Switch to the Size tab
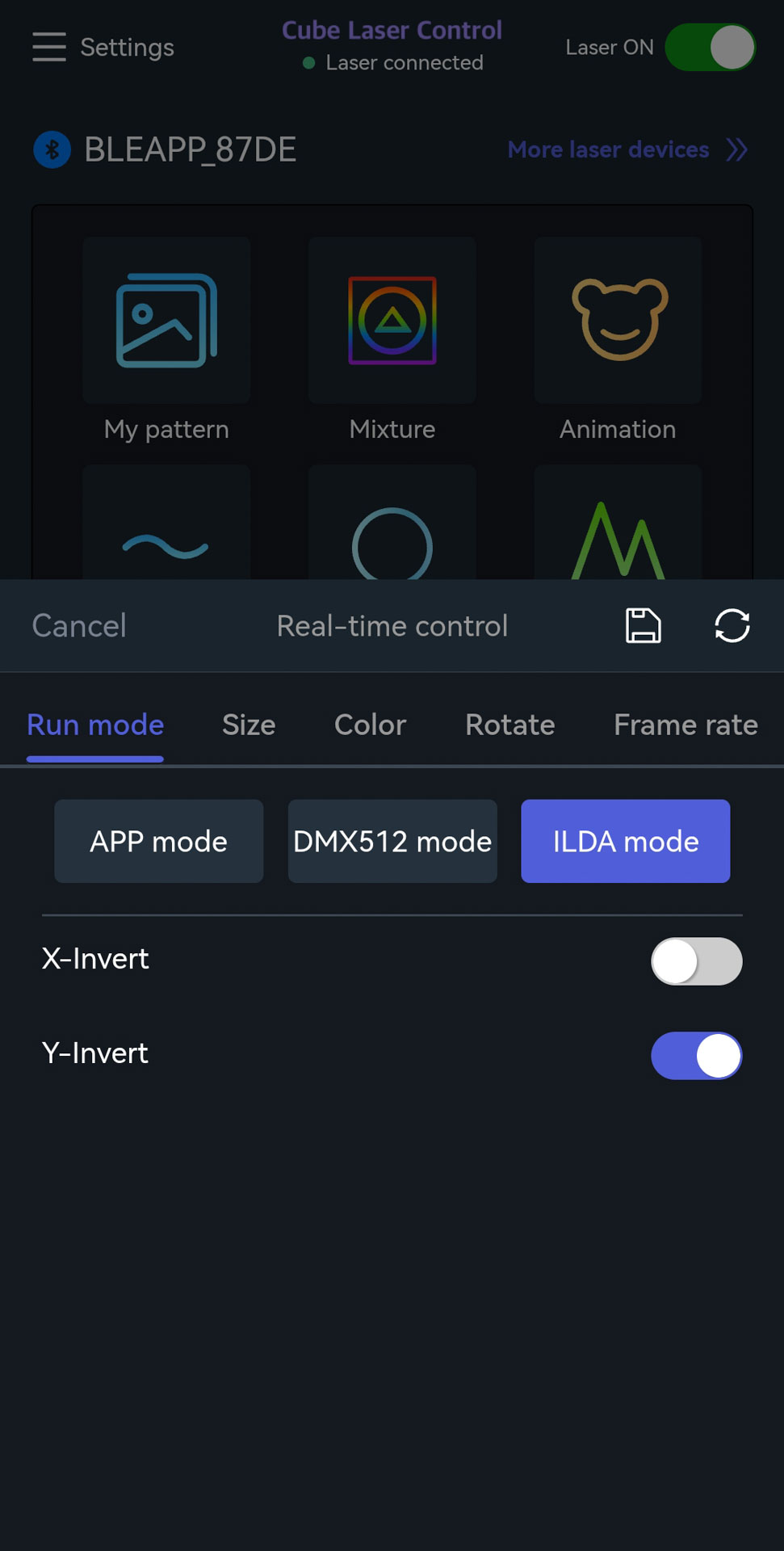Image resolution: width=784 pixels, height=1551 pixels. [x=249, y=725]
